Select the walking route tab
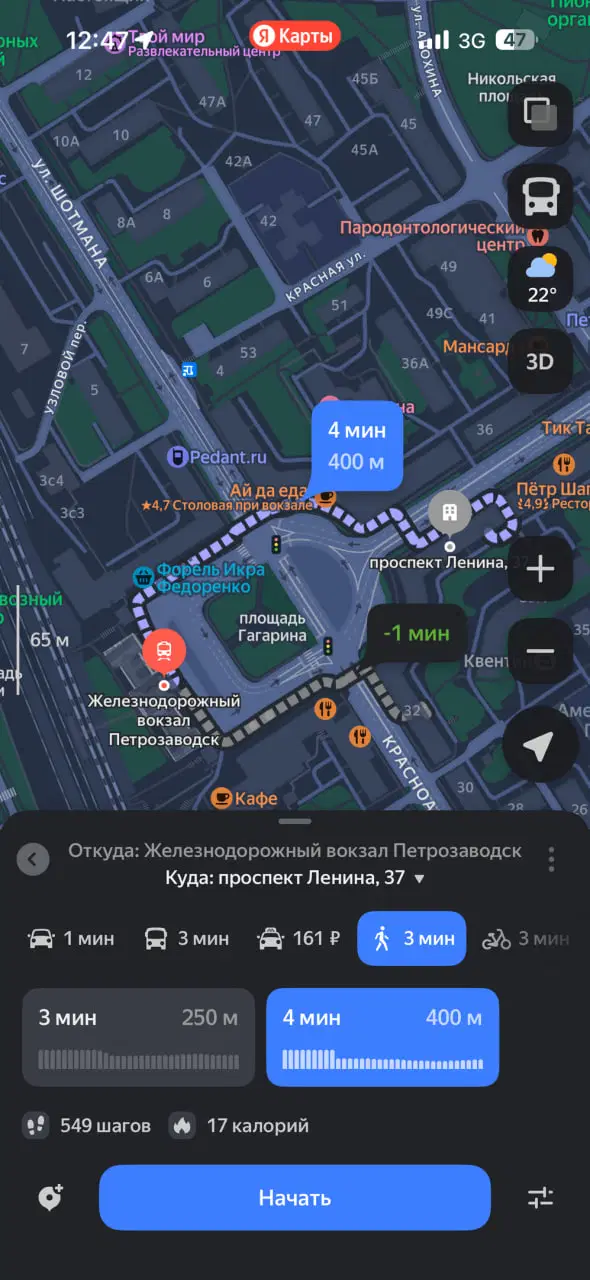This screenshot has width=590, height=1280. click(412, 938)
